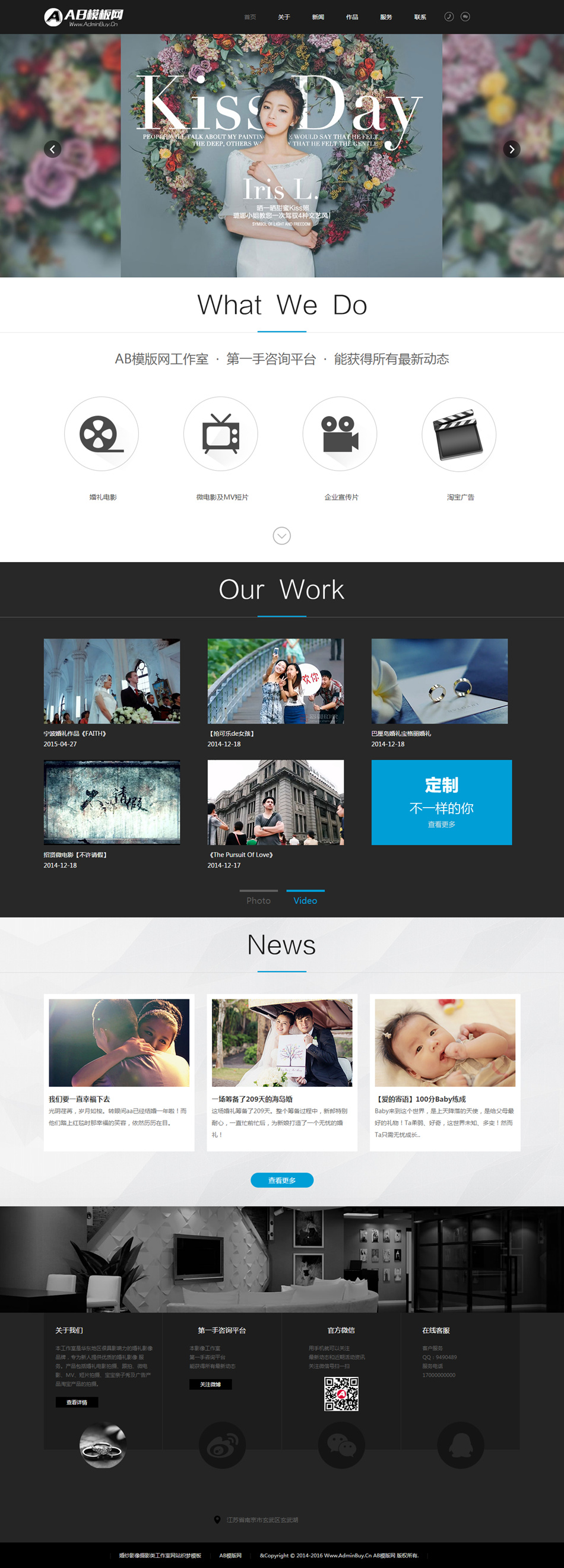Open the blue 定制 不一样的你 tile

(442, 802)
